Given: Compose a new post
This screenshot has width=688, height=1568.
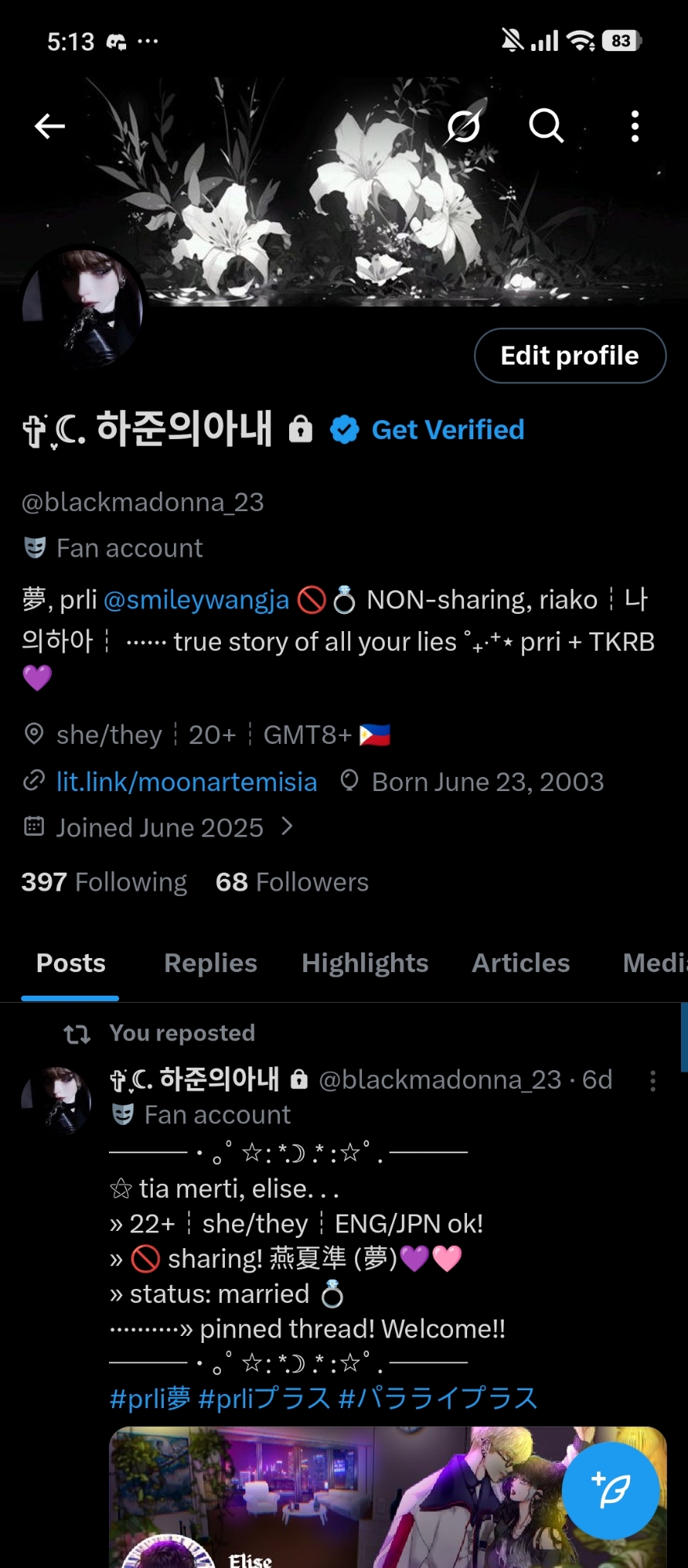Looking at the screenshot, I should tap(610, 1490).
